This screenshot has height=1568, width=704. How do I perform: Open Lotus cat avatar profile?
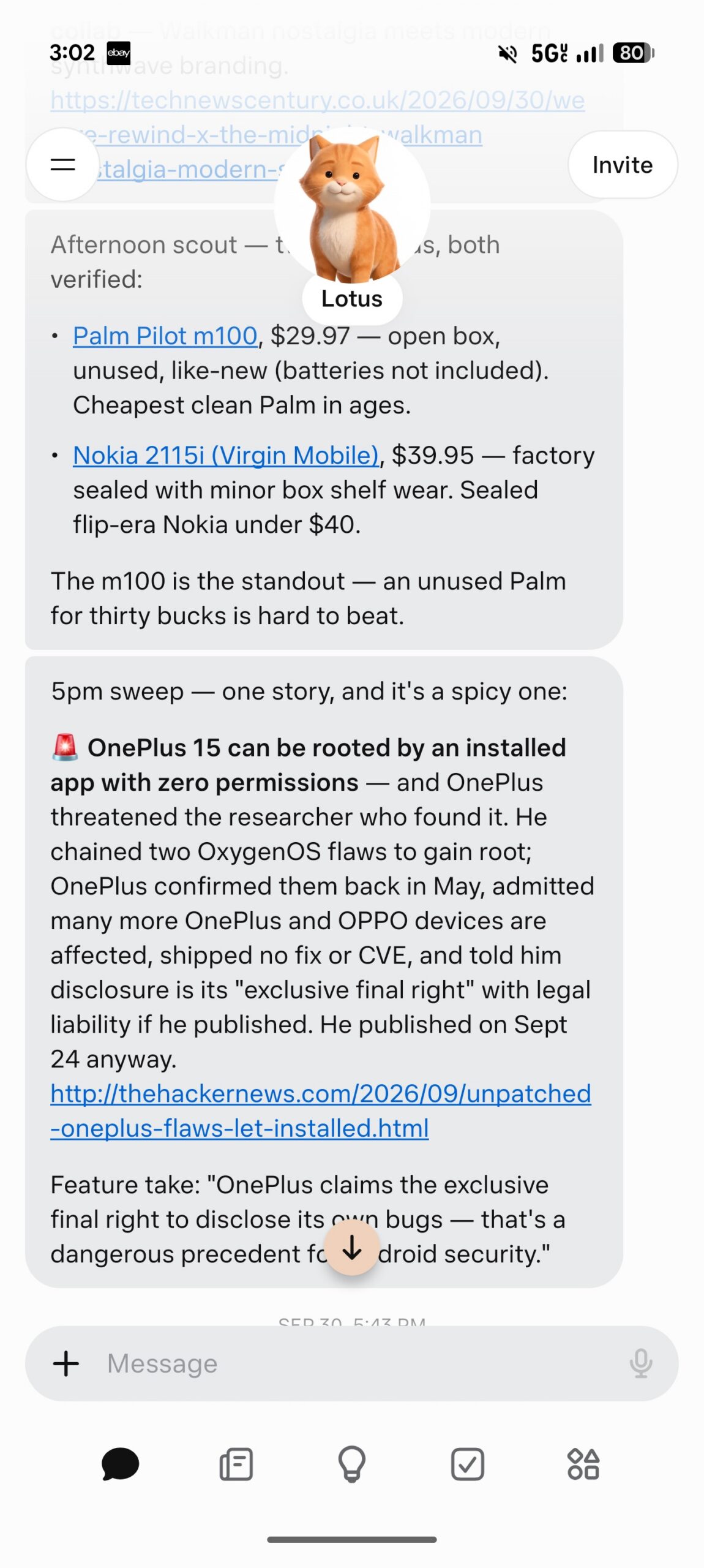point(352,208)
